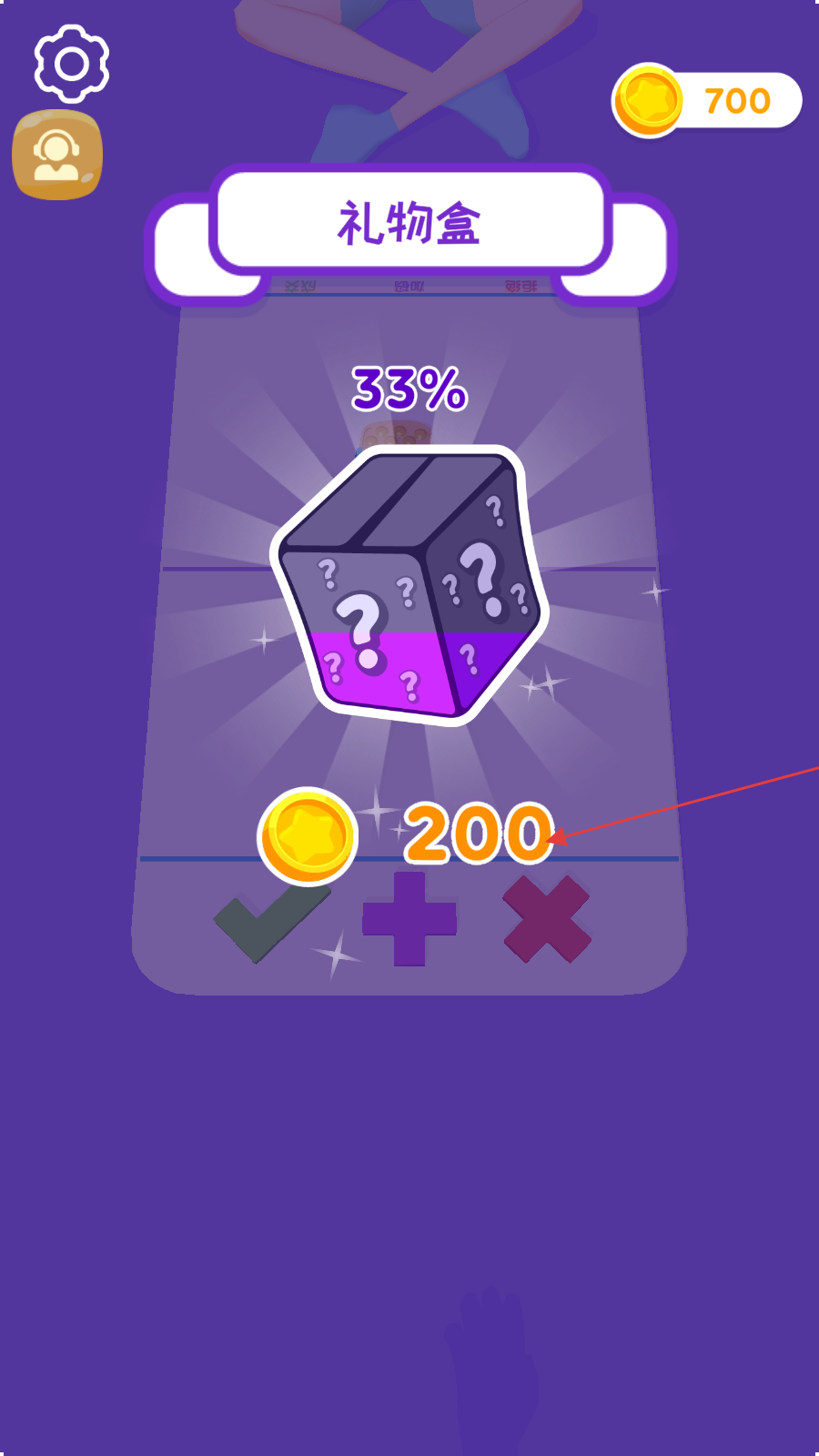Open the customer service headset icon
819x1456 pixels.
click(57, 155)
